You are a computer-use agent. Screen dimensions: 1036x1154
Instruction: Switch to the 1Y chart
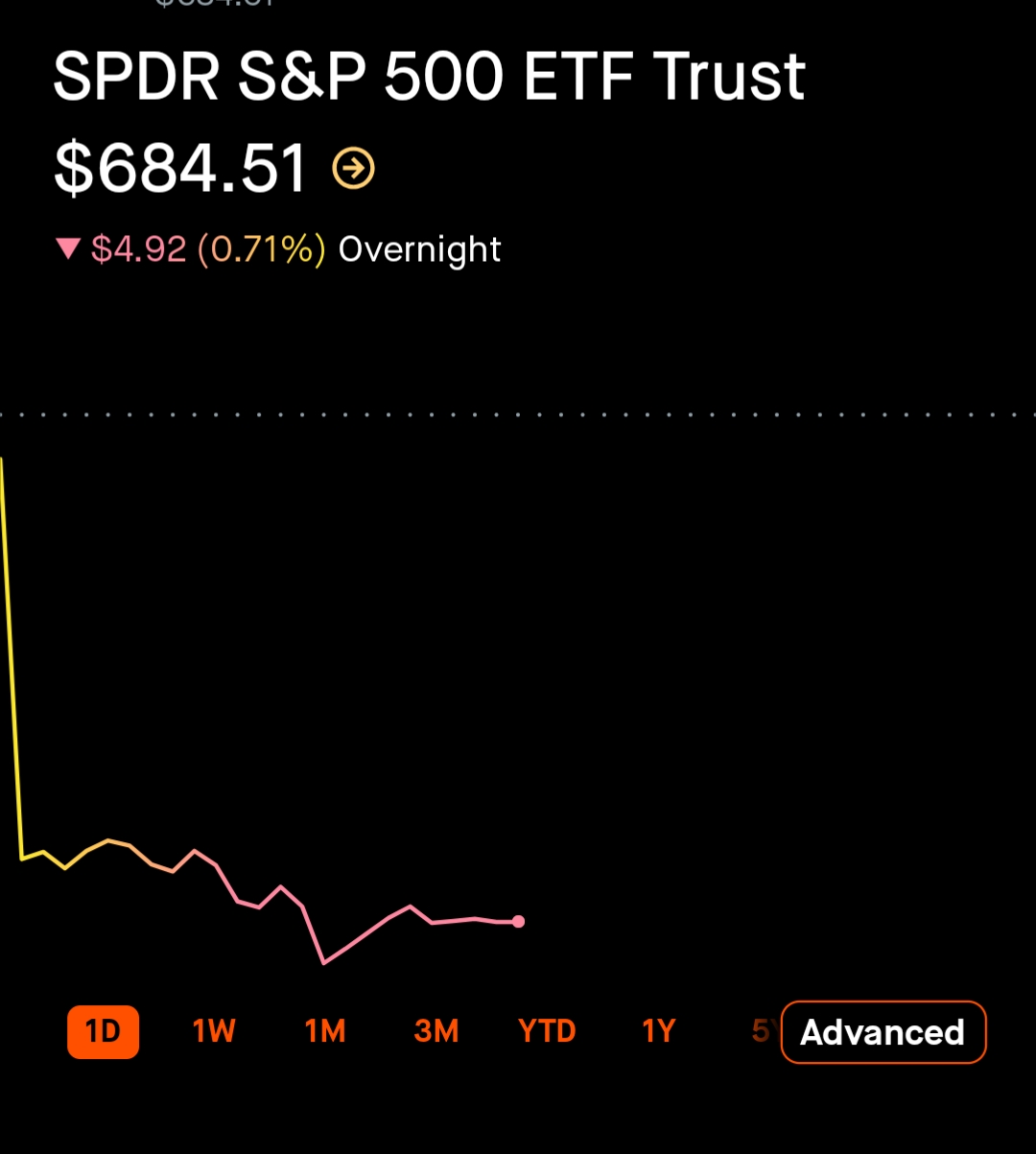(659, 1032)
